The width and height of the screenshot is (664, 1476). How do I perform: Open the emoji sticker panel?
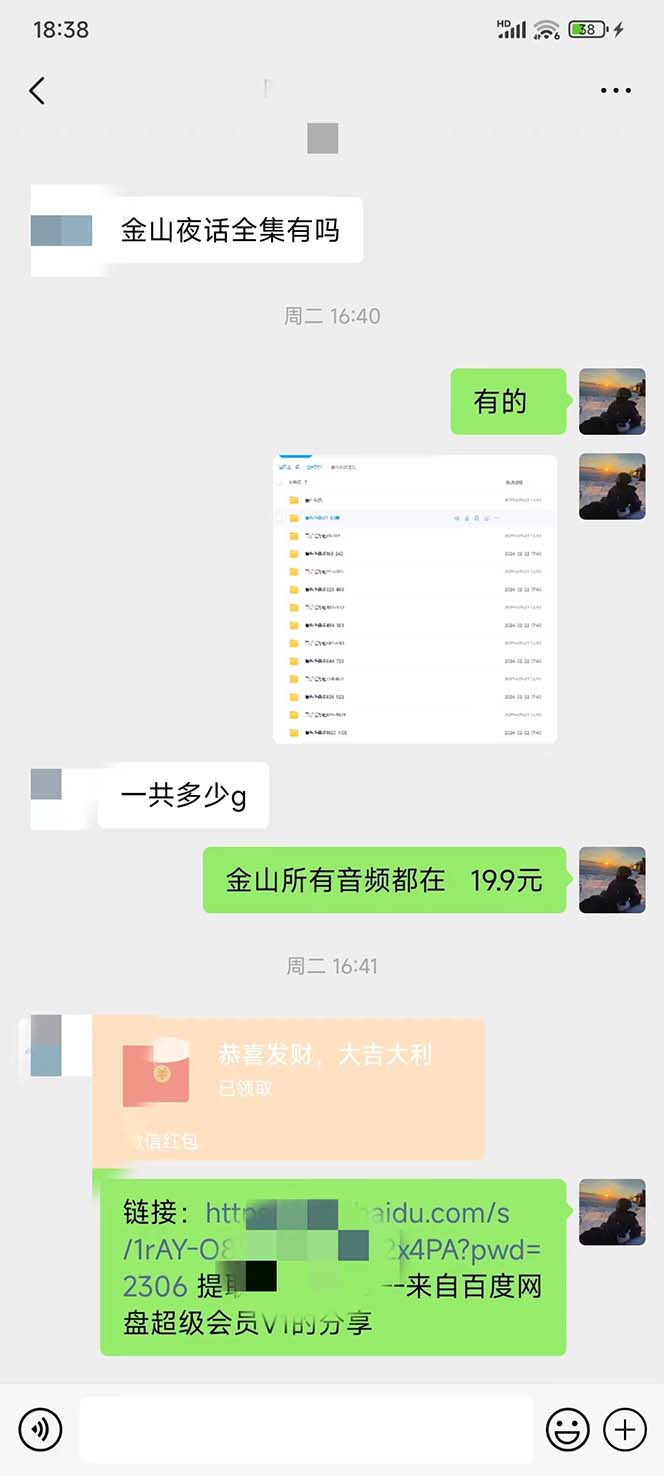click(x=567, y=1429)
